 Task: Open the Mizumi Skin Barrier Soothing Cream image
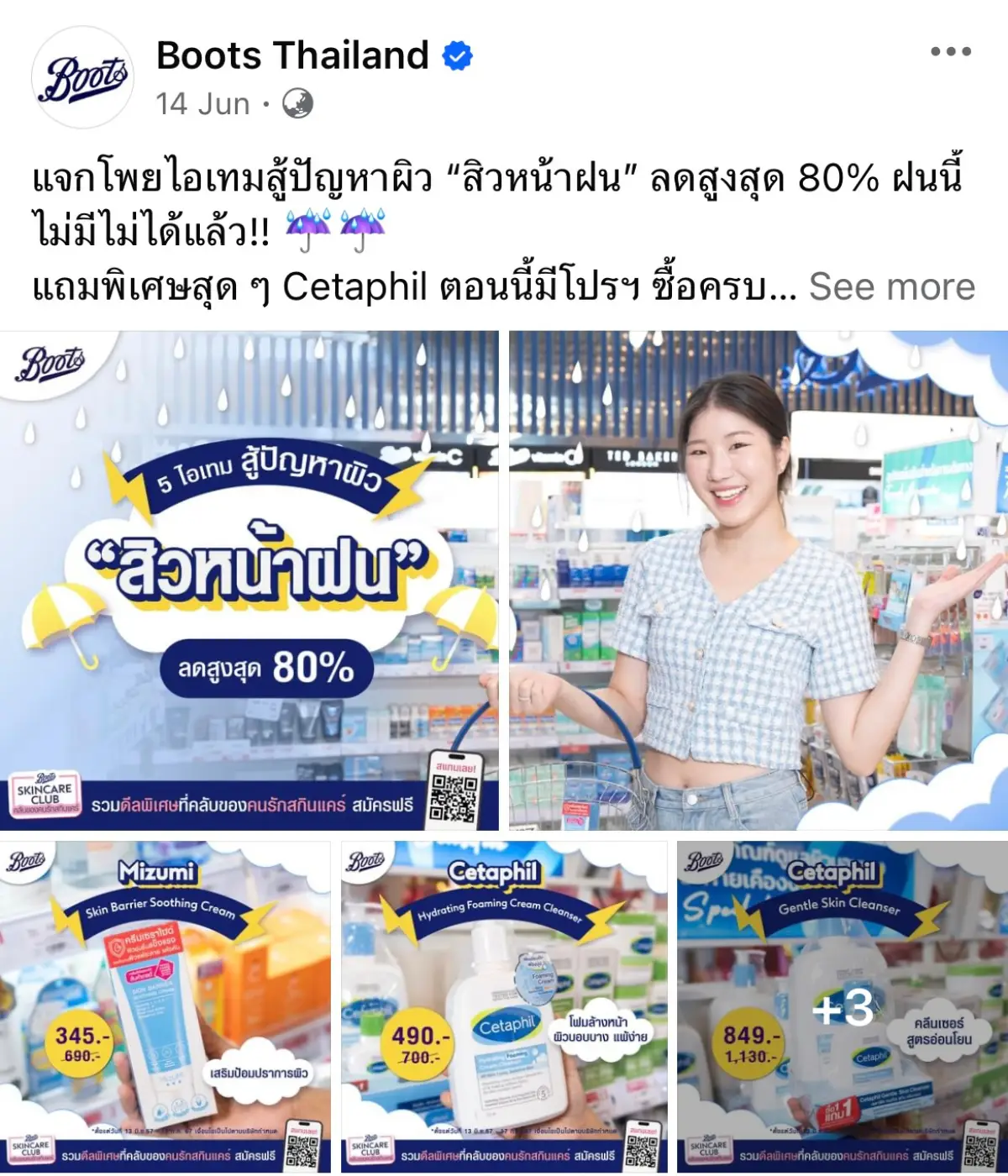[x=165, y=1006]
